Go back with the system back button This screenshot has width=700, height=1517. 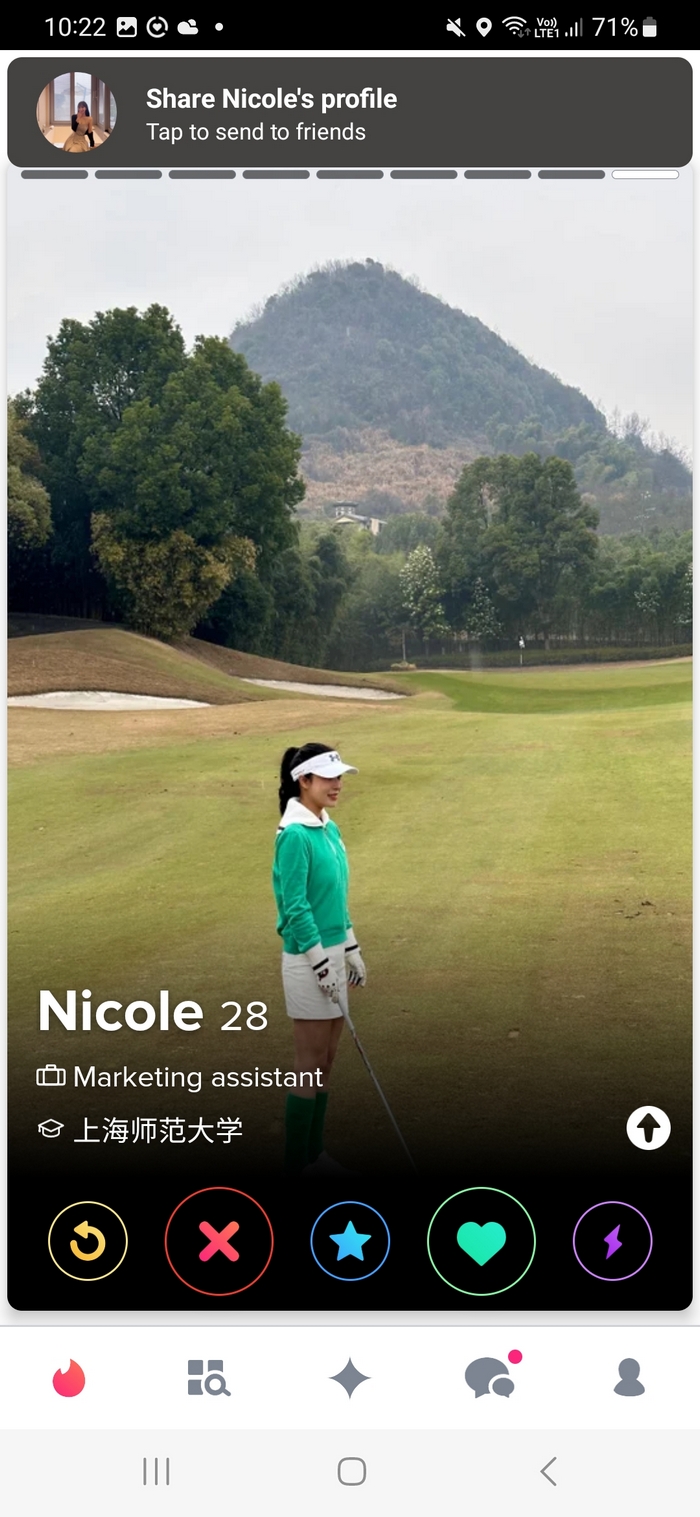548,1471
